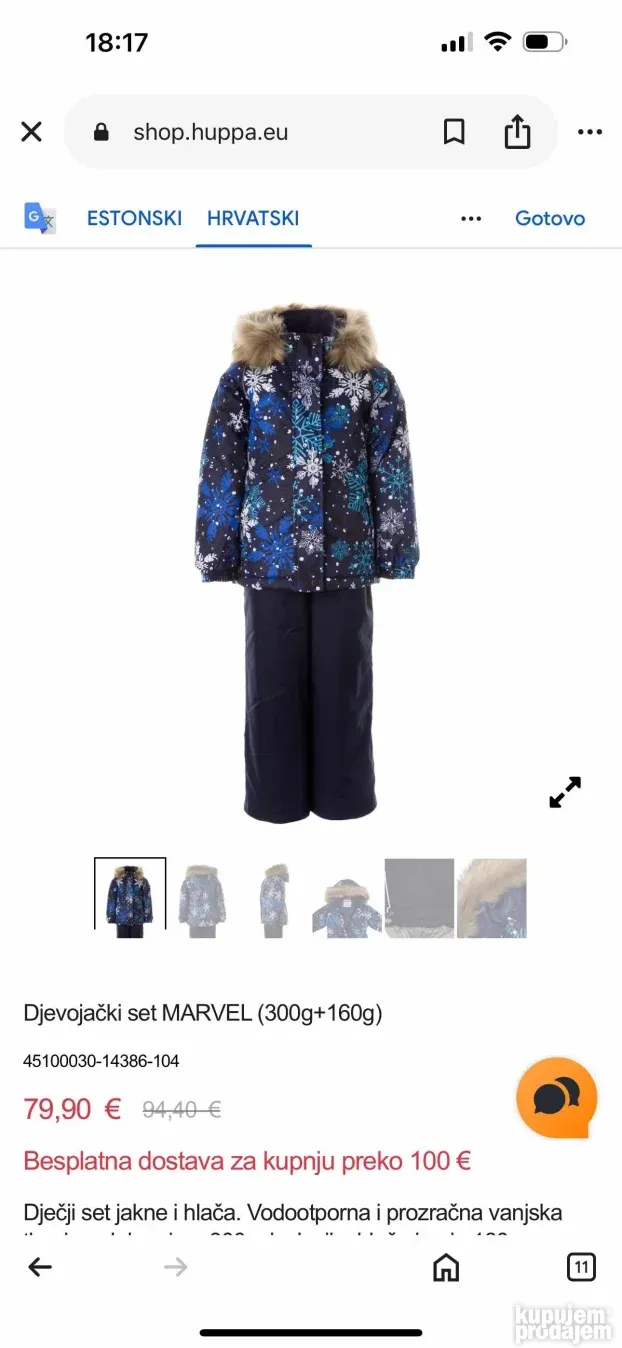
Task: Tap Gotovo to close translate bar
Action: tap(550, 218)
